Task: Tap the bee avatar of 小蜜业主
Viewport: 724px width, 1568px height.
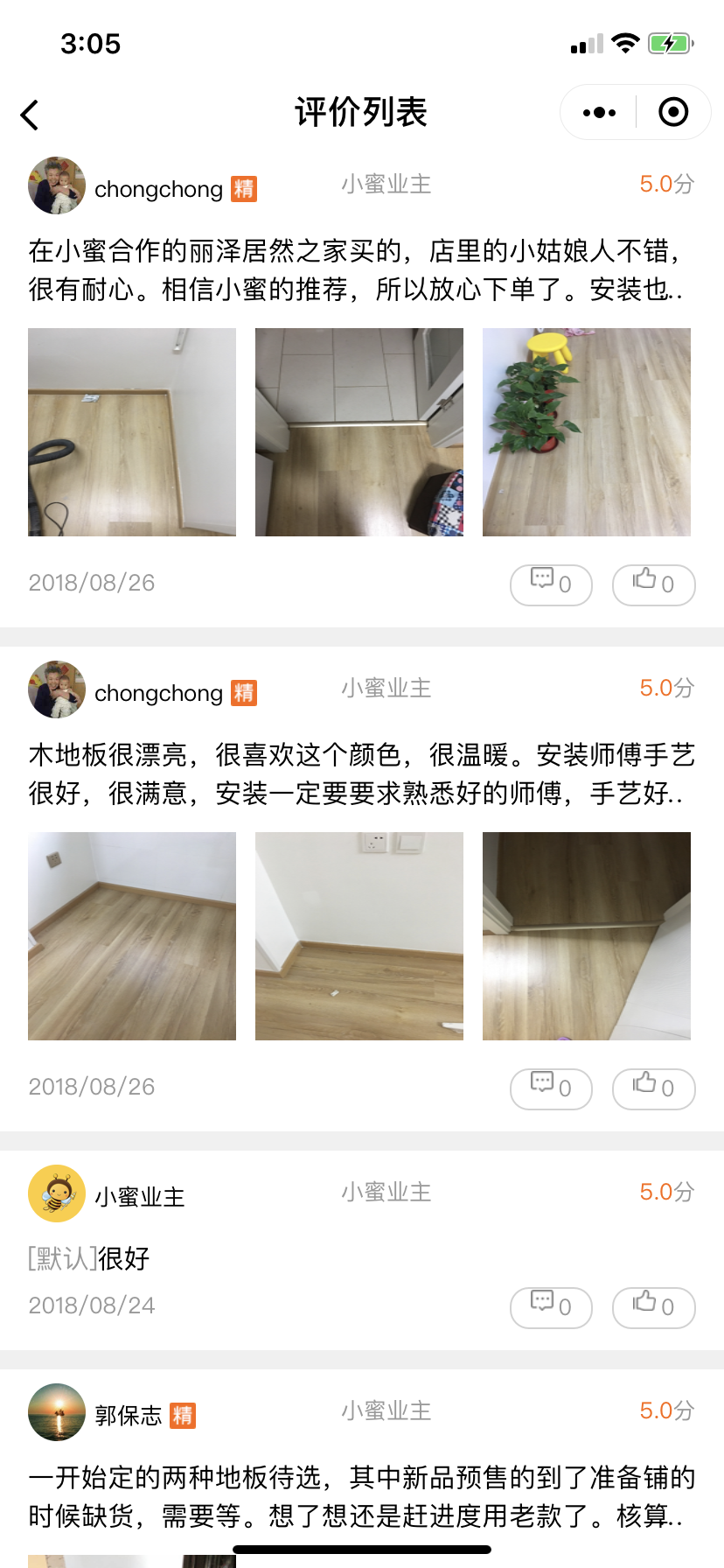Action: click(57, 1193)
